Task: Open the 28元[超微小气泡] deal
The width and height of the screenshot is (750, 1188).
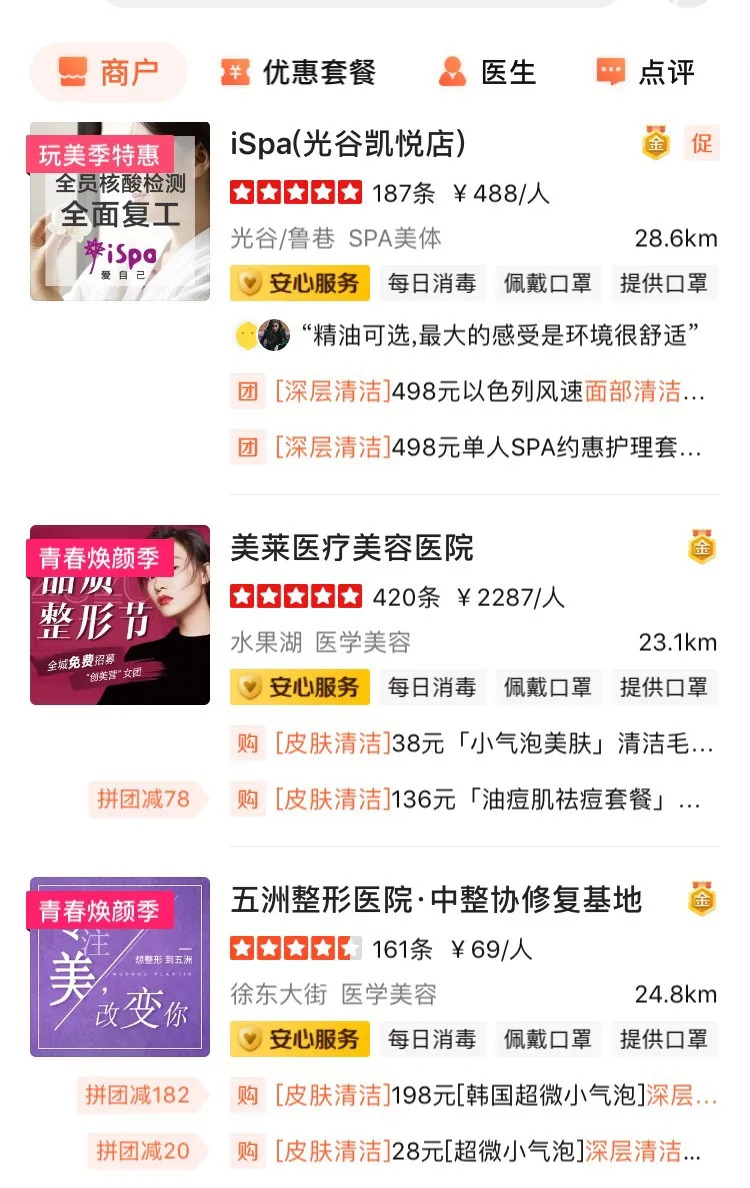Action: point(490,1151)
